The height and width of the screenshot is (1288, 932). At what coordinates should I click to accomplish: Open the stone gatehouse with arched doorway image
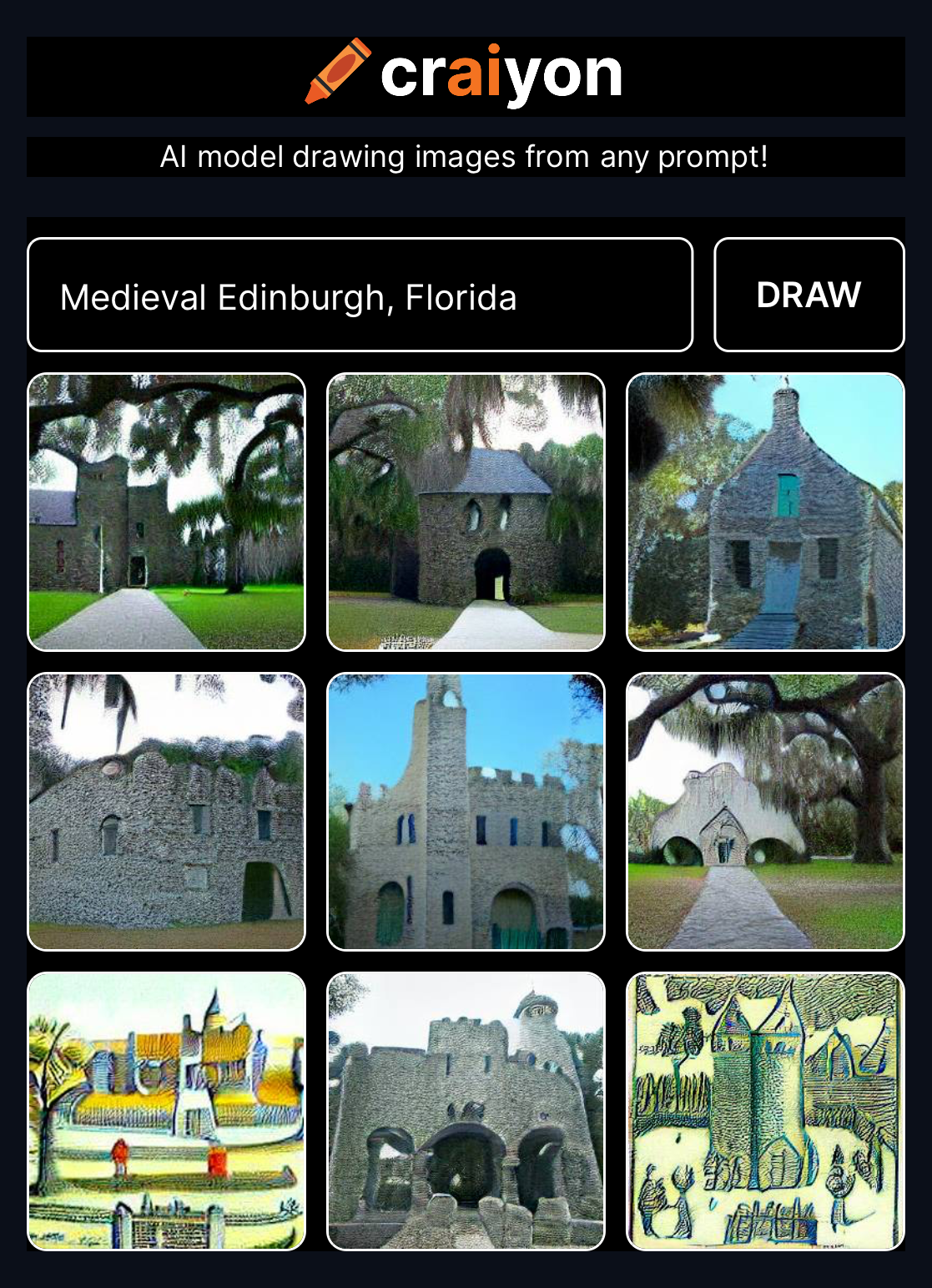[466, 512]
